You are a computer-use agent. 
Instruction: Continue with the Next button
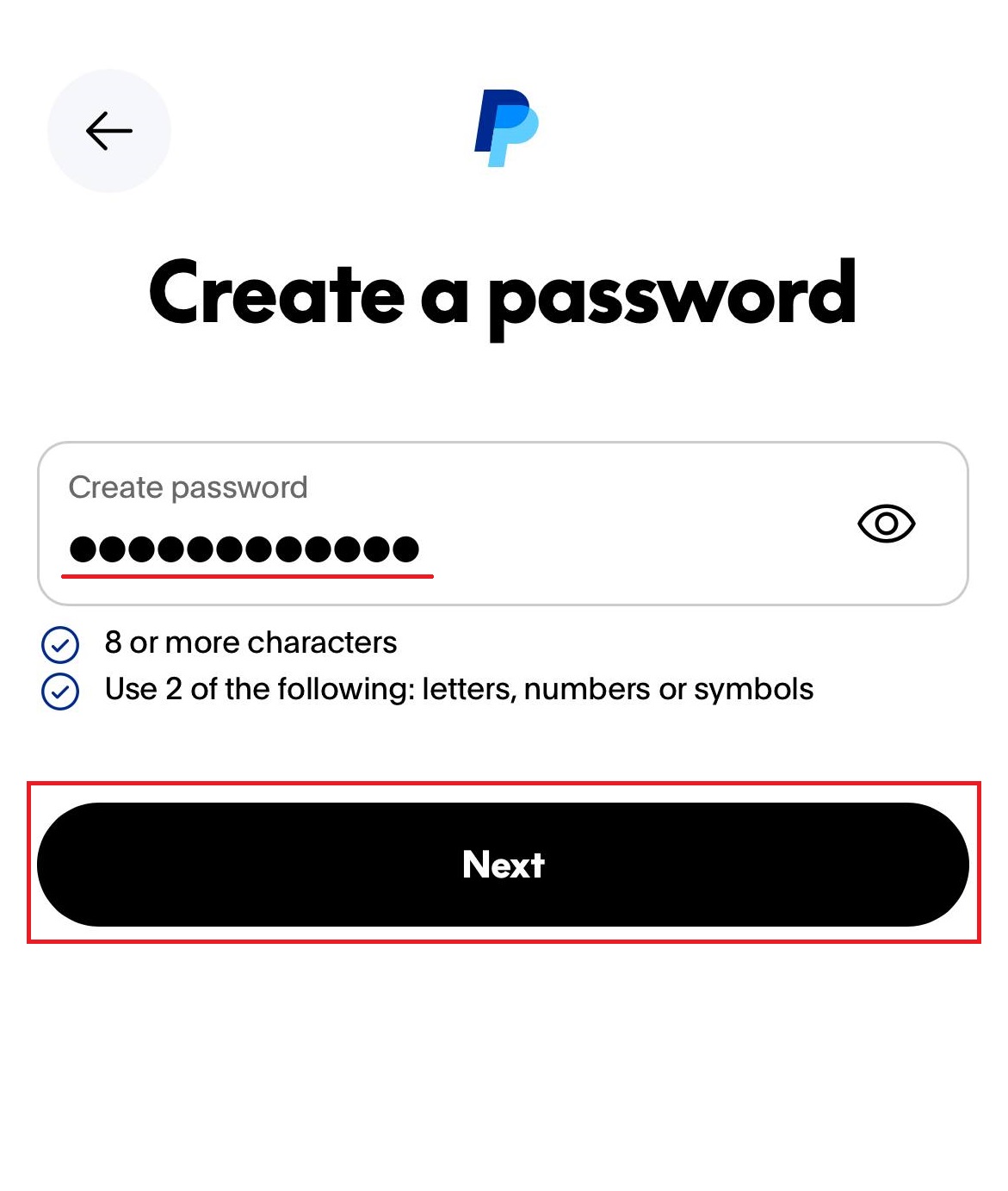tap(504, 864)
